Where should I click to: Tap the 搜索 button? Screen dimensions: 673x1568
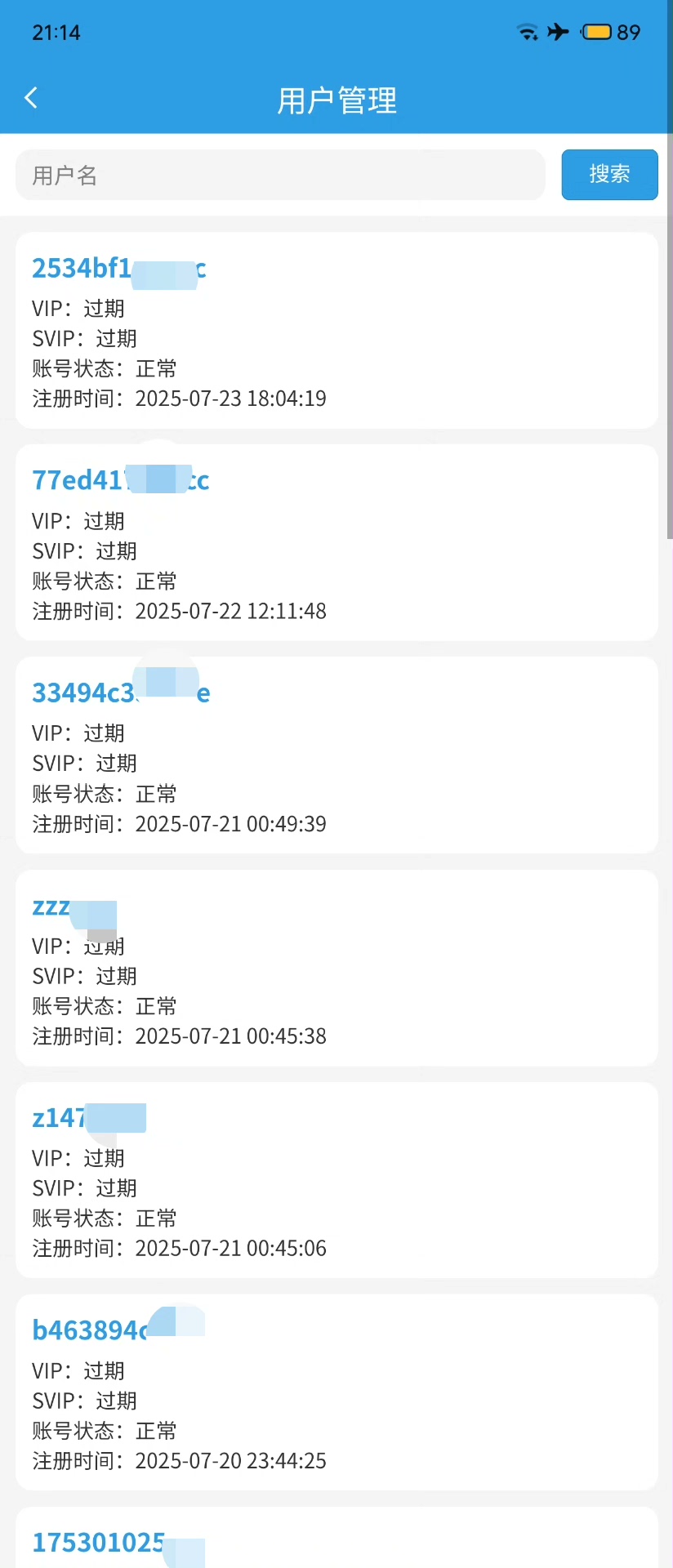pos(609,175)
